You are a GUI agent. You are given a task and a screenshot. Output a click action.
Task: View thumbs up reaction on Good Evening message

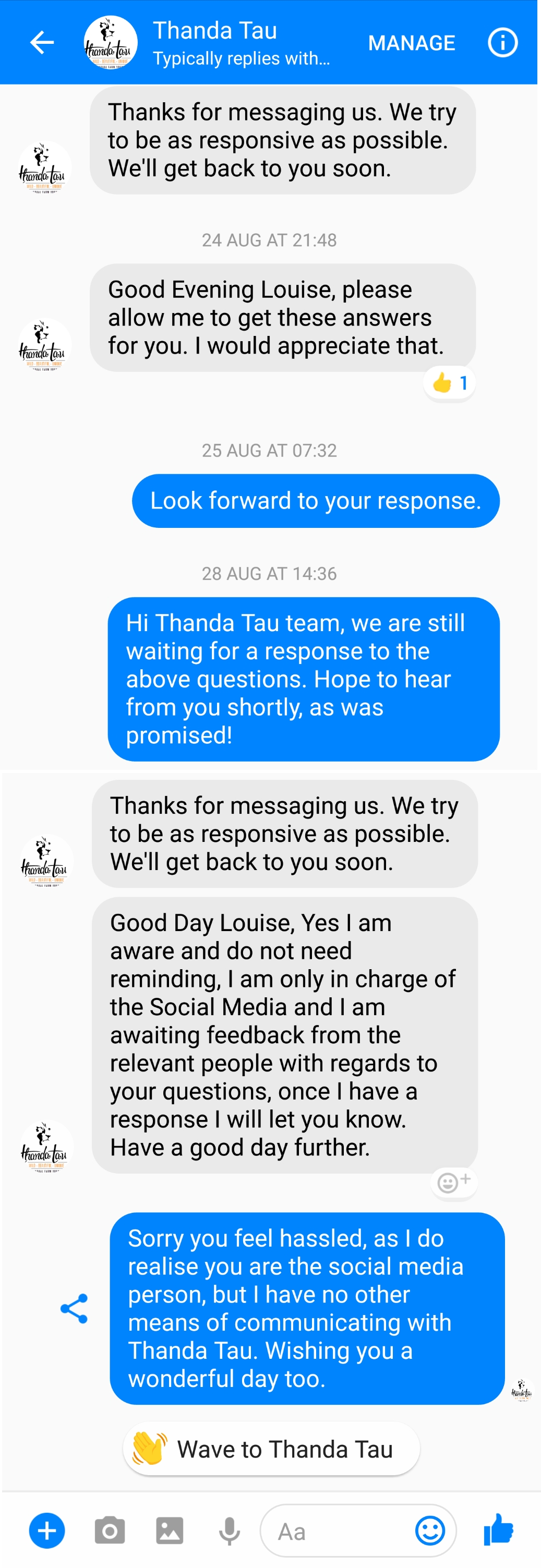pyautogui.click(x=449, y=383)
